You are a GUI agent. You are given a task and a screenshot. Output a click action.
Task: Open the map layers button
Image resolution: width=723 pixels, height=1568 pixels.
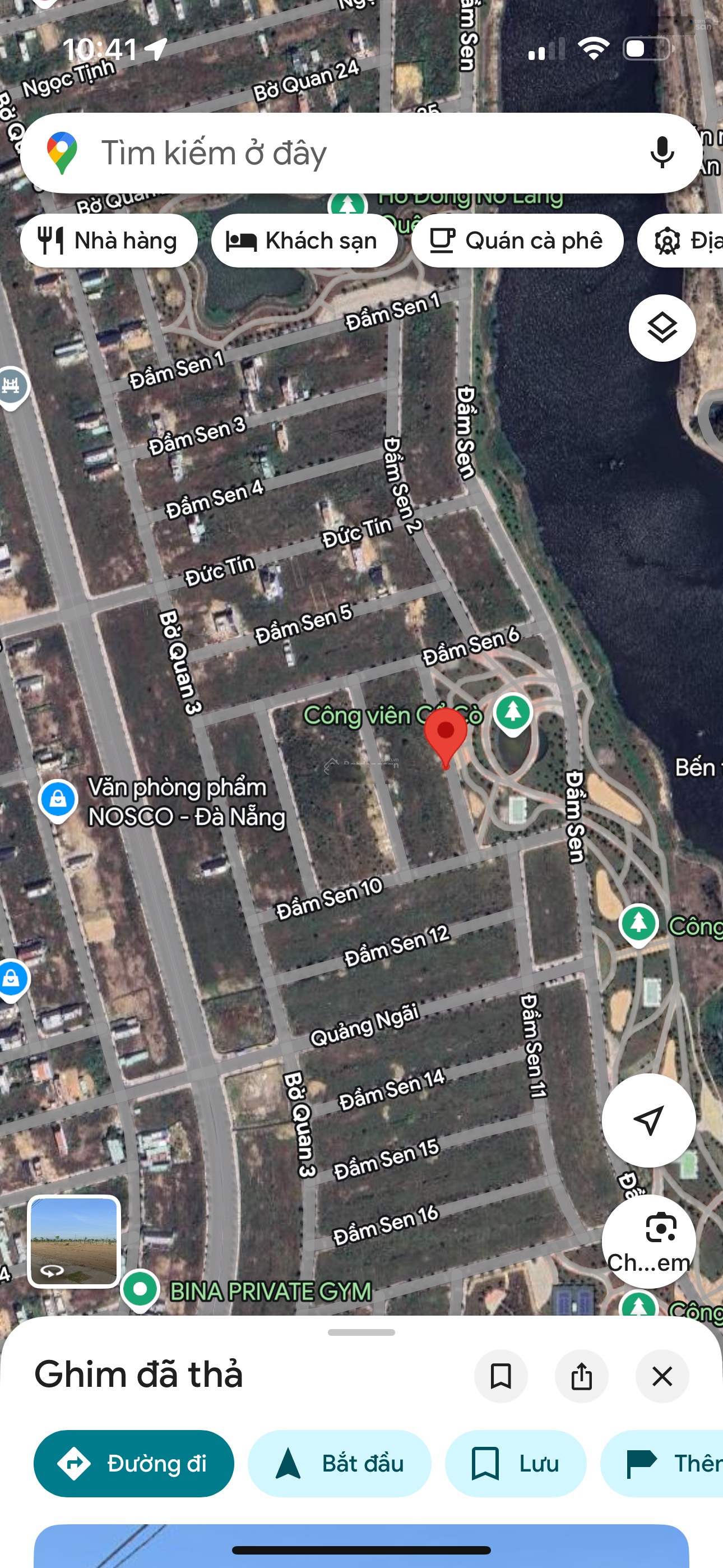[x=661, y=328]
